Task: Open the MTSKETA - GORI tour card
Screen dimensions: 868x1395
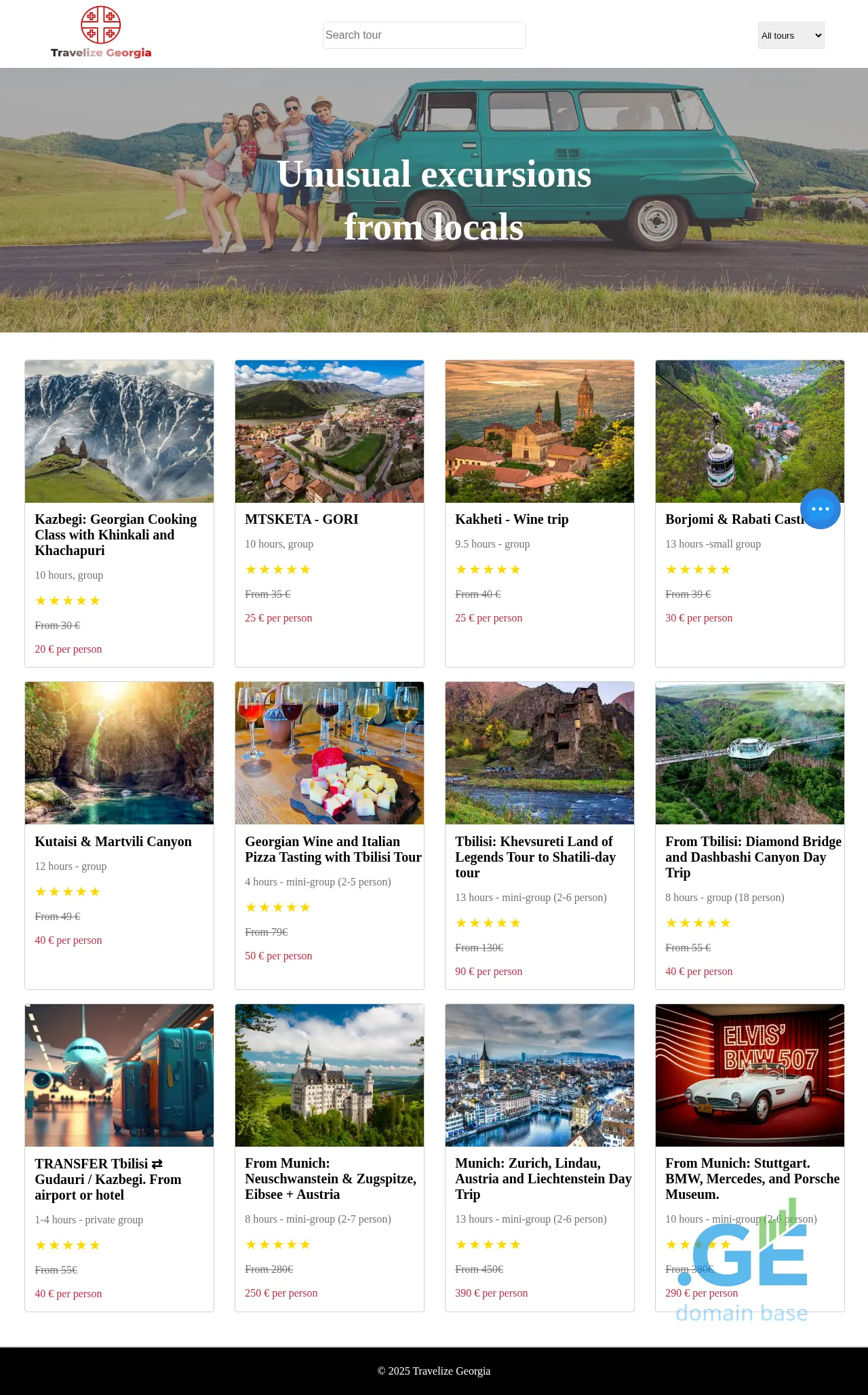Action: pos(302,519)
